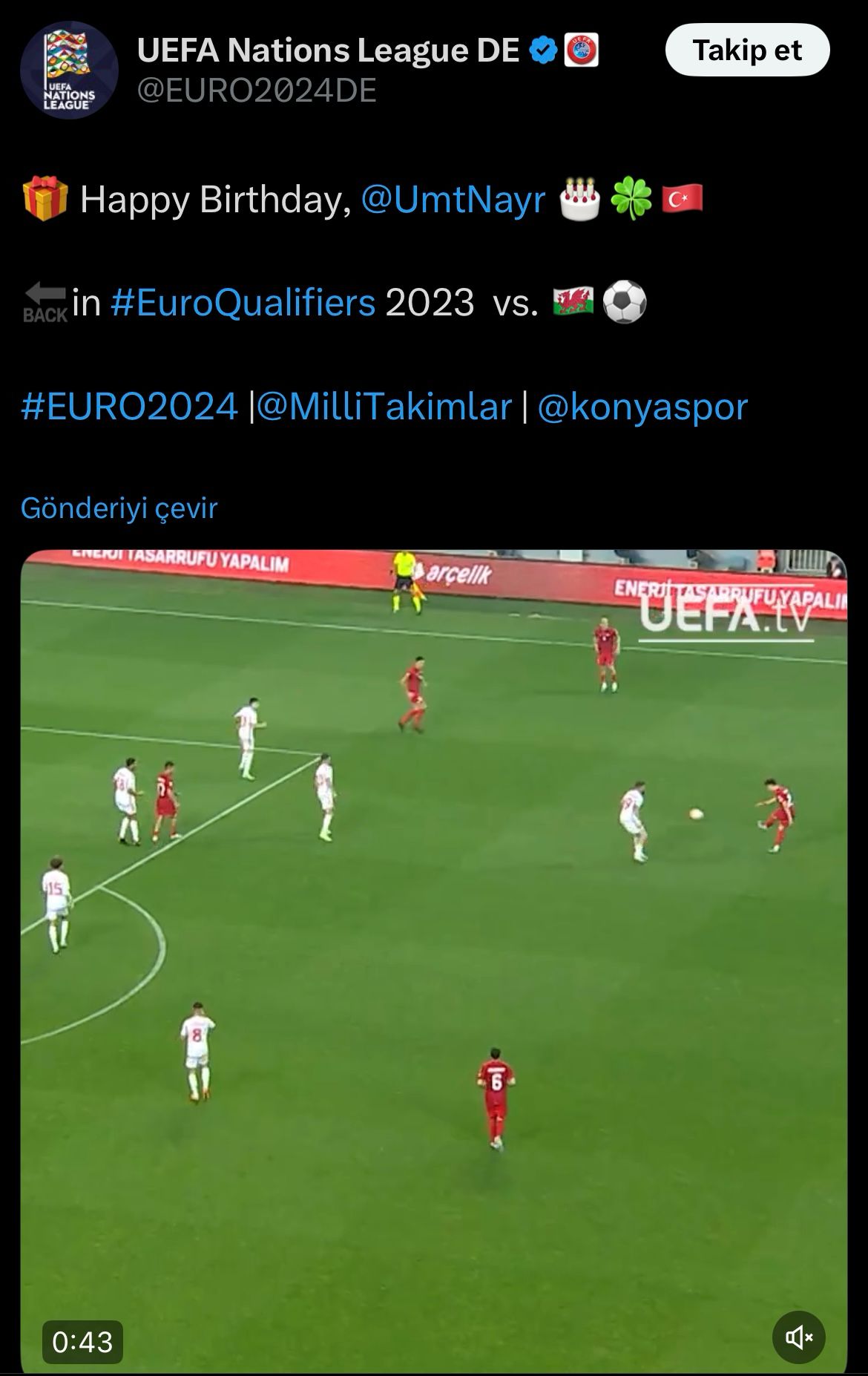Open the @konyaspor mention
The height and width of the screenshot is (1376, 868).
(x=642, y=407)
